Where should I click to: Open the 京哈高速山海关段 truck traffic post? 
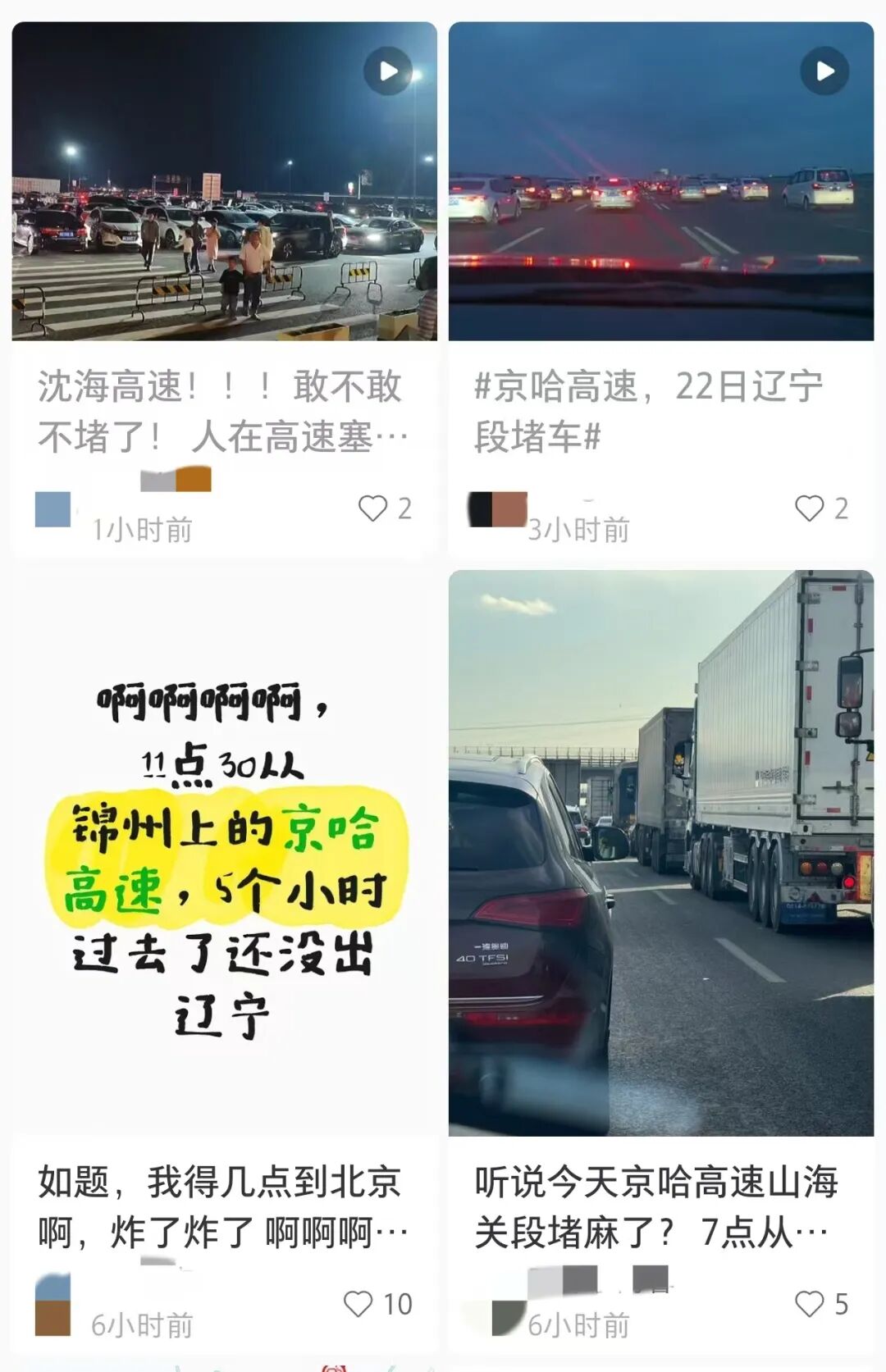tap(660, 853)
